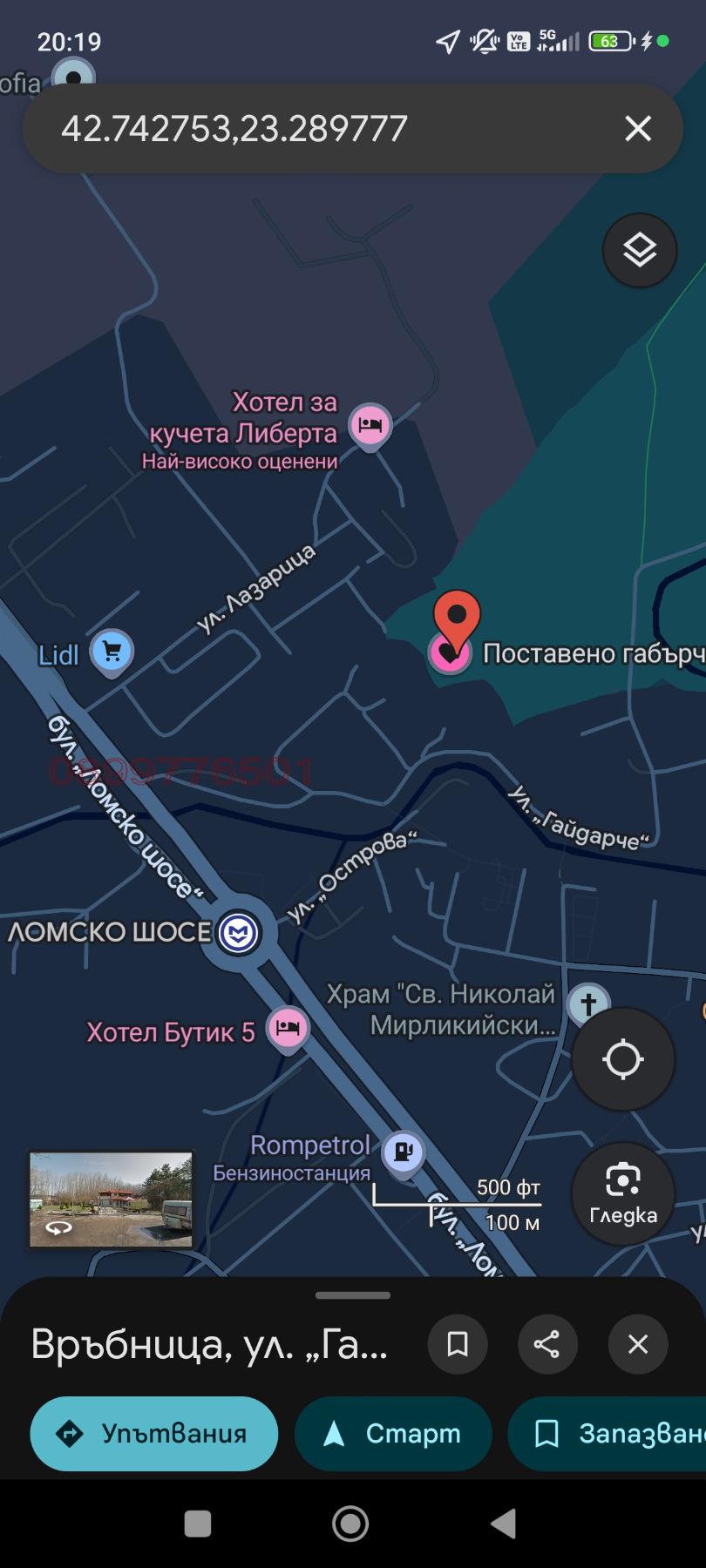This screenshot has width=706, height=1568.
Task: Tap the Запазване save chip
Action: 610,1434
